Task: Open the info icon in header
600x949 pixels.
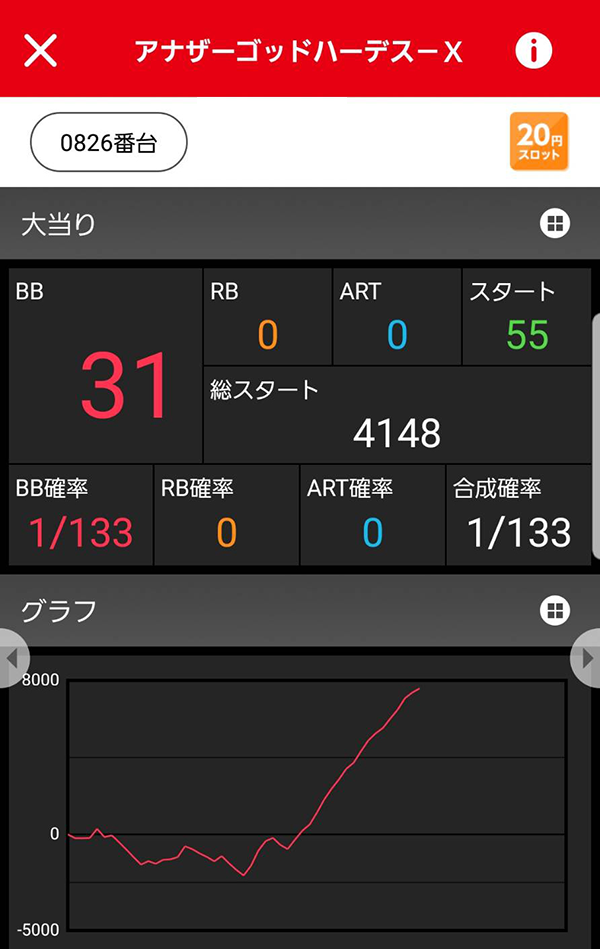Action: pyautogui.click(x=534, y=49)
